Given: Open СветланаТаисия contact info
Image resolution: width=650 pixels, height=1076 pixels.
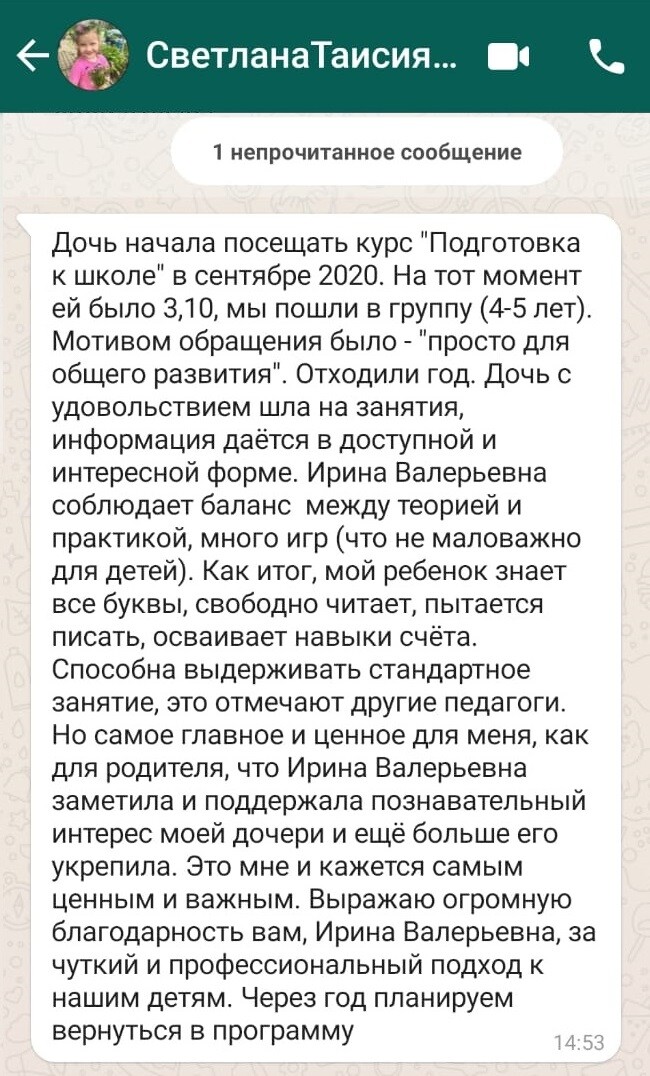Looking at the screenshot, I should coord(301,56).
